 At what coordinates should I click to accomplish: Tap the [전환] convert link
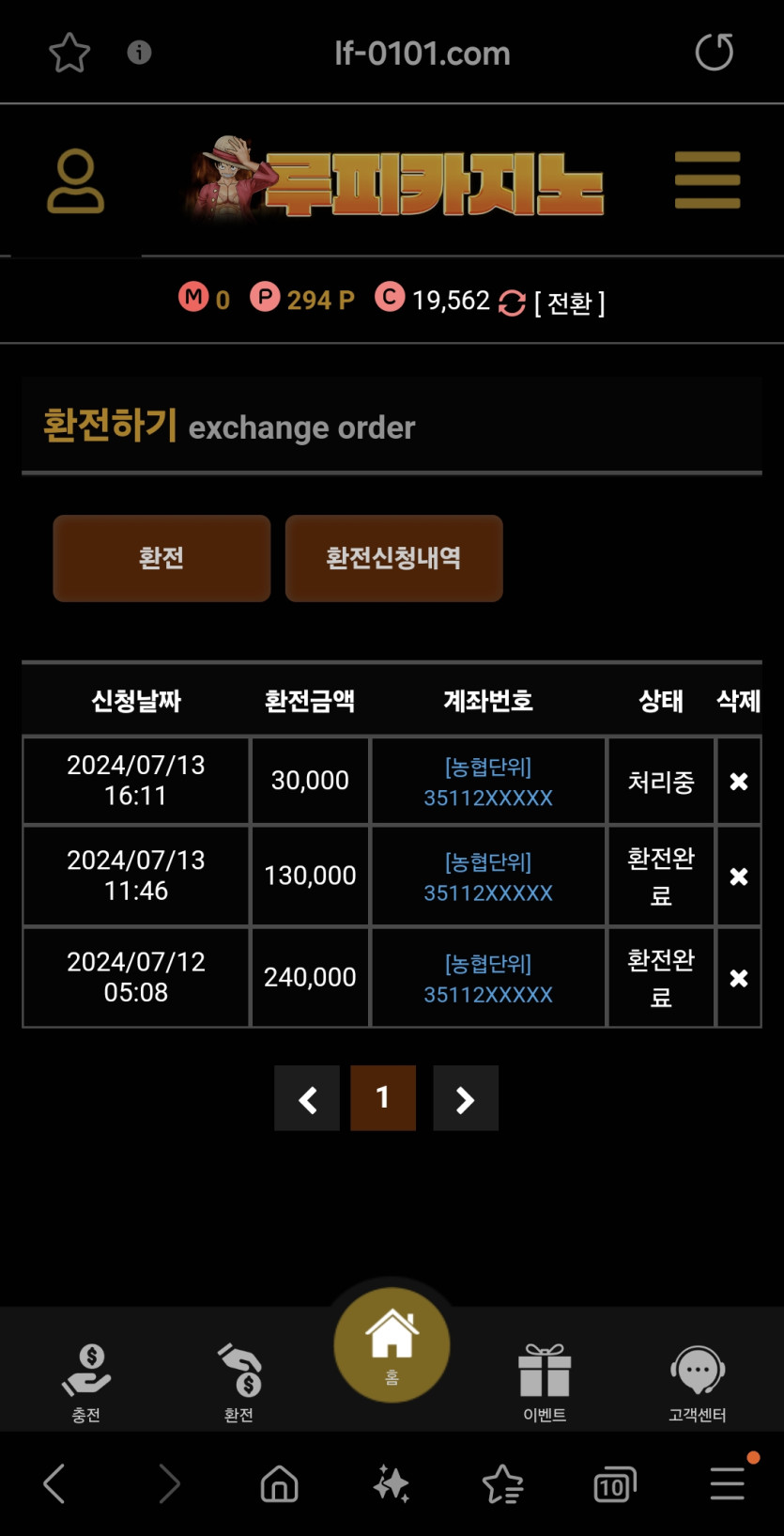pos(569,303)
